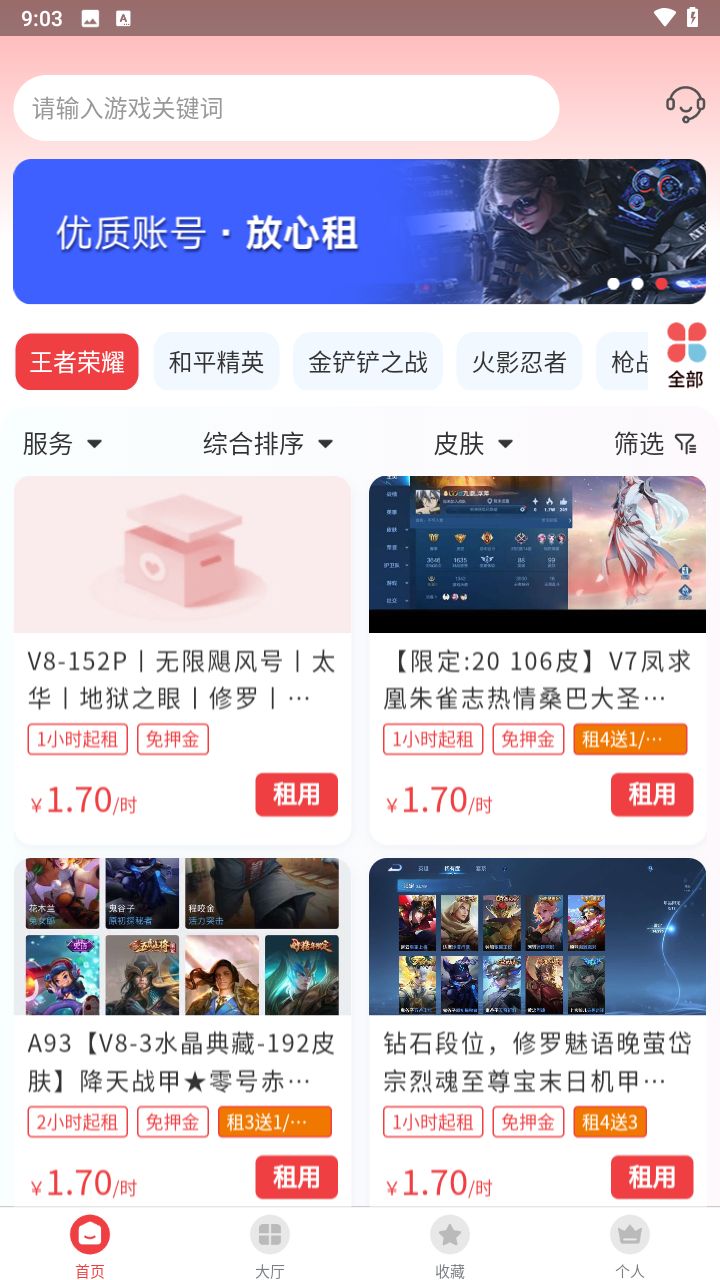
Task: Switch to the 和平精英 category
Action: click(216, 361)
